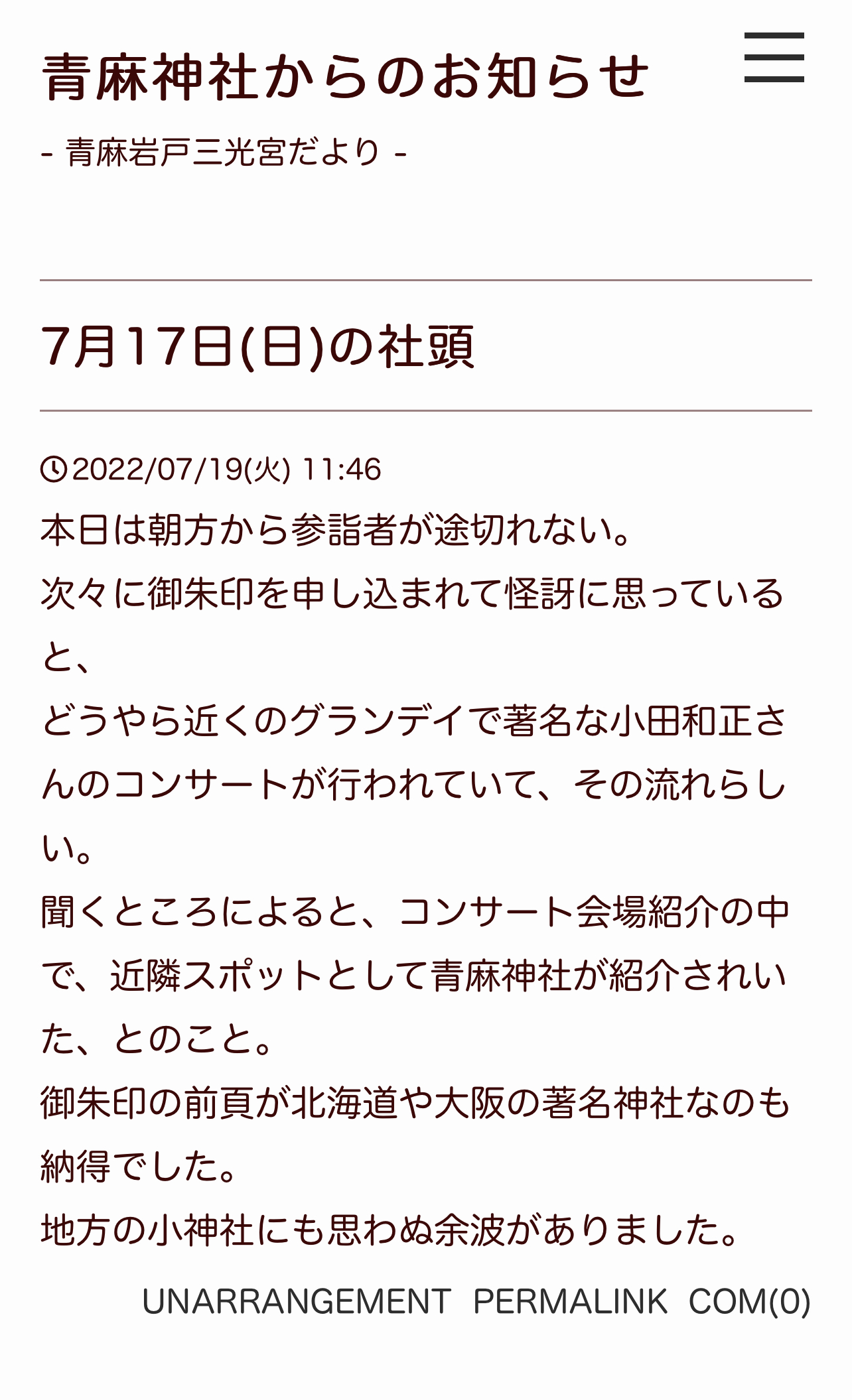View comments via COM(0)
The image size is (852, 1400).
tap(750, 1301)
